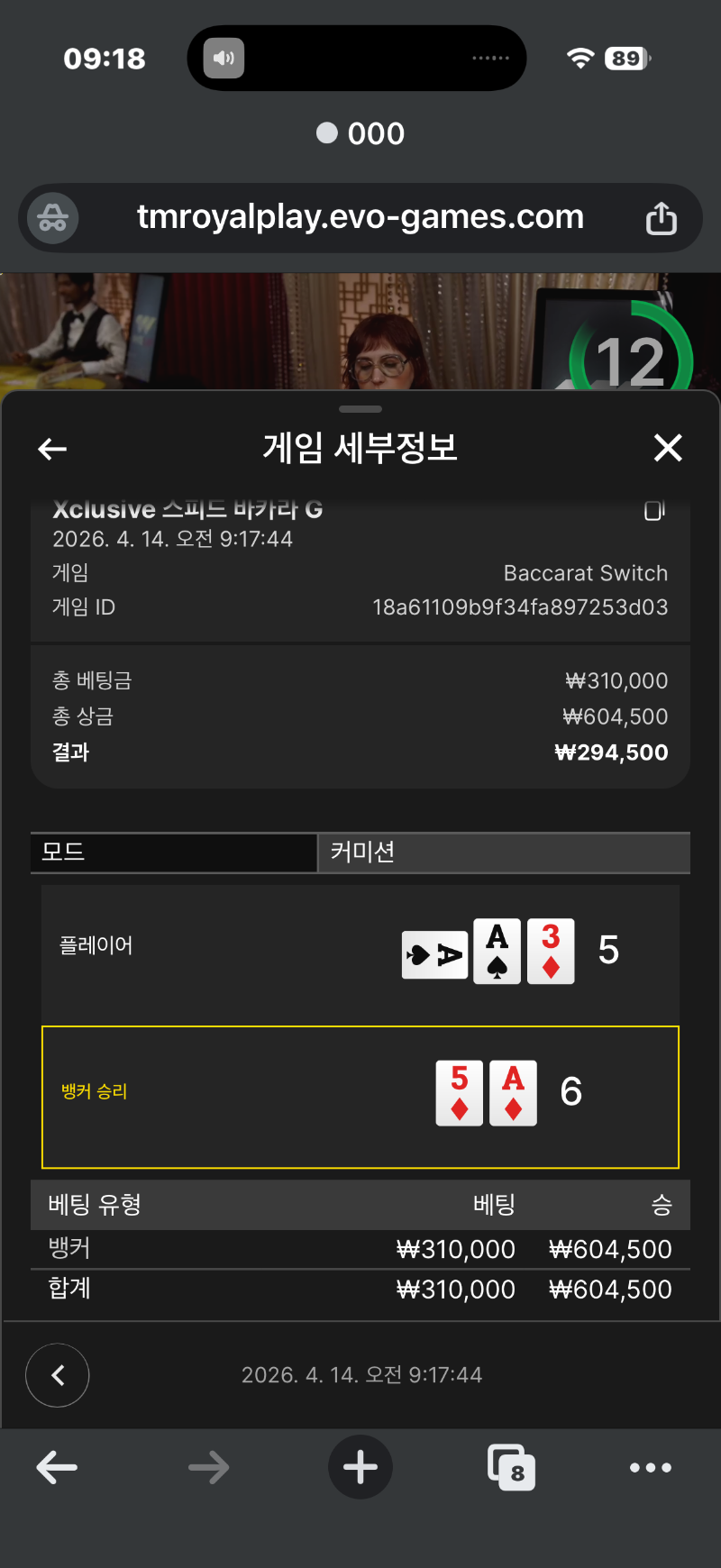The width and height of the screenshot is (721, 1568).
Task: Navigate back in the browser toolbar
Action: point(57,1467)
